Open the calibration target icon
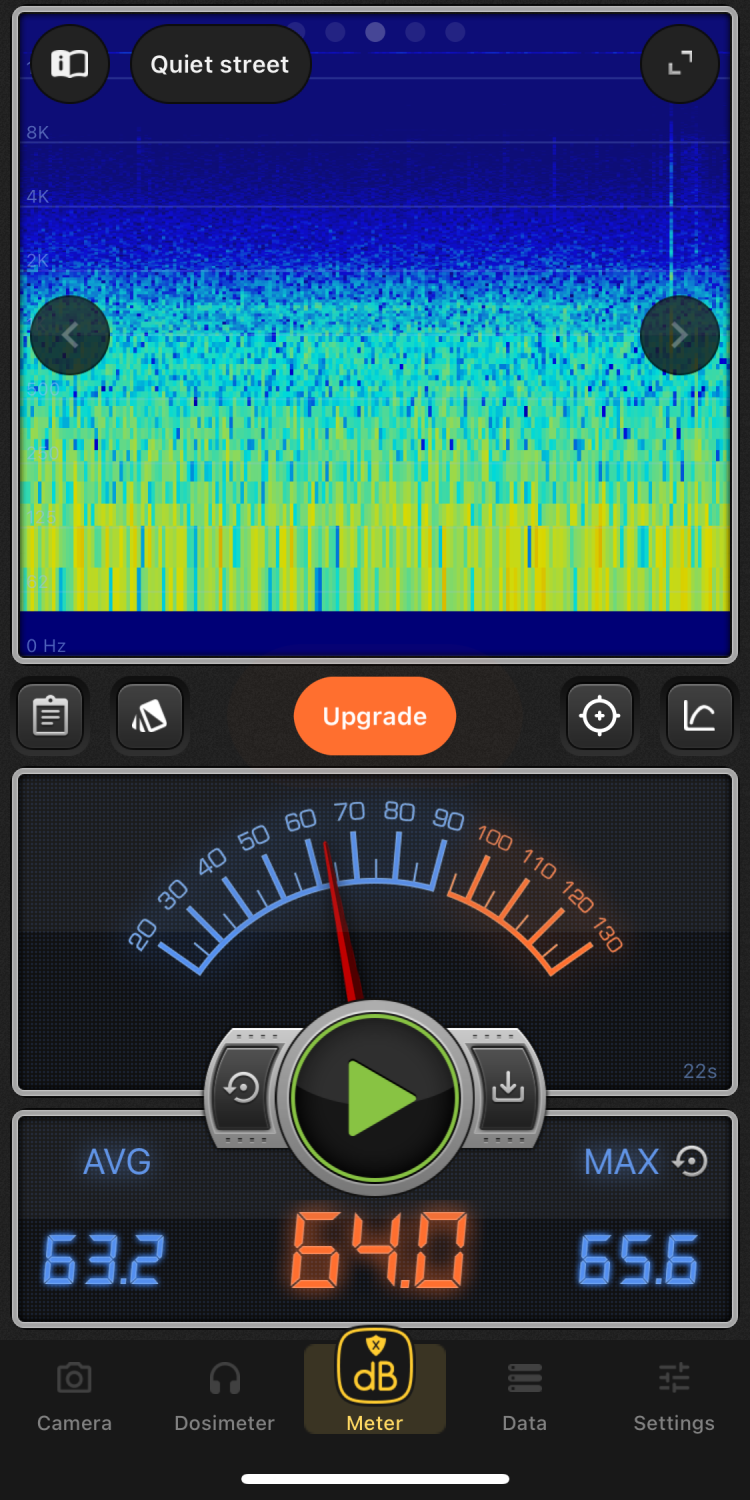This screenshot has height=1500, width=750. (x=599, y=716)
